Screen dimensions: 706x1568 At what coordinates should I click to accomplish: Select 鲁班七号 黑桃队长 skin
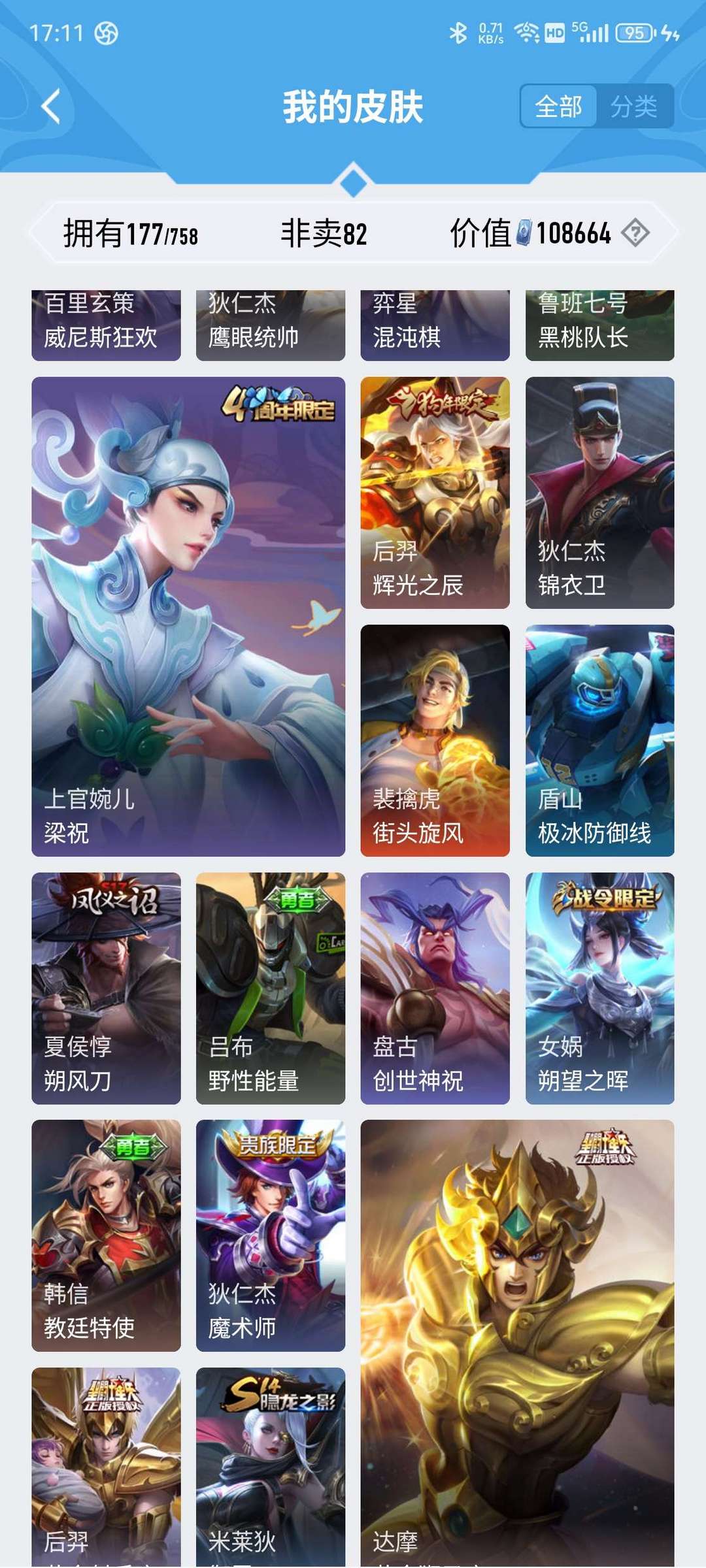point(599,325)
